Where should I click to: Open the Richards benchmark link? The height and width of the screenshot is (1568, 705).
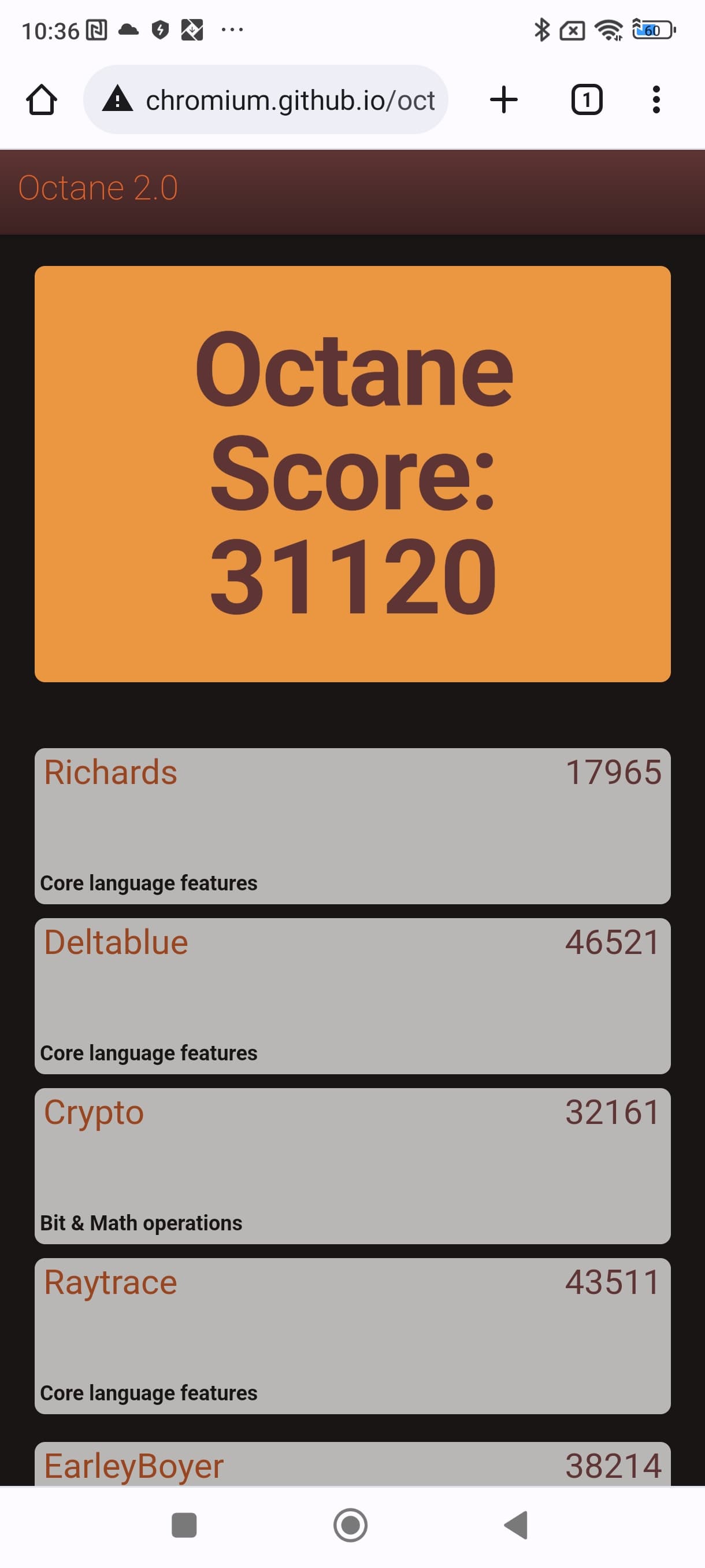tap(111, 772)
